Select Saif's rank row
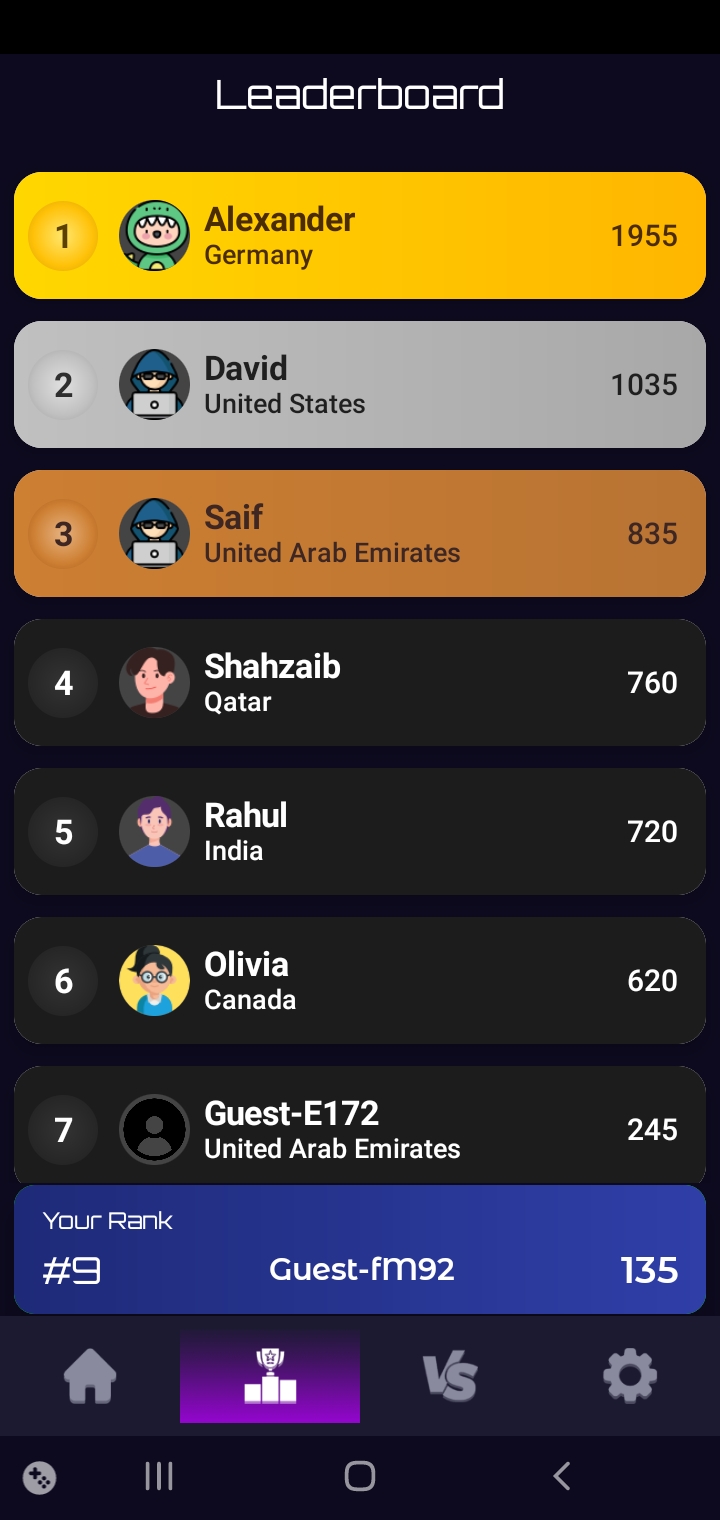720x1520 pixels. (x=360, y=533)
